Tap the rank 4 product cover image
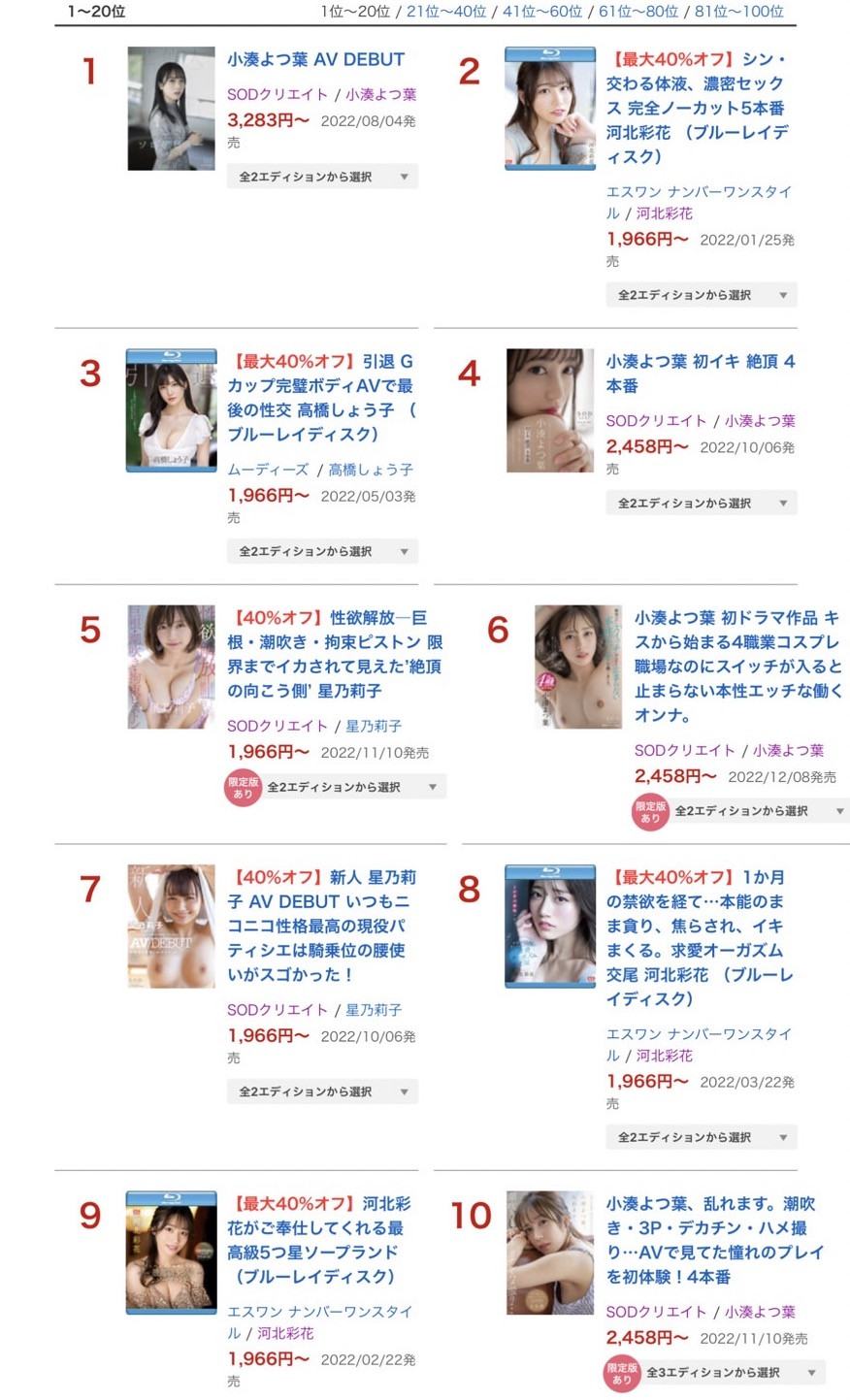The width and height of the screenshot is (850, 1400). [x=550, y=410]
